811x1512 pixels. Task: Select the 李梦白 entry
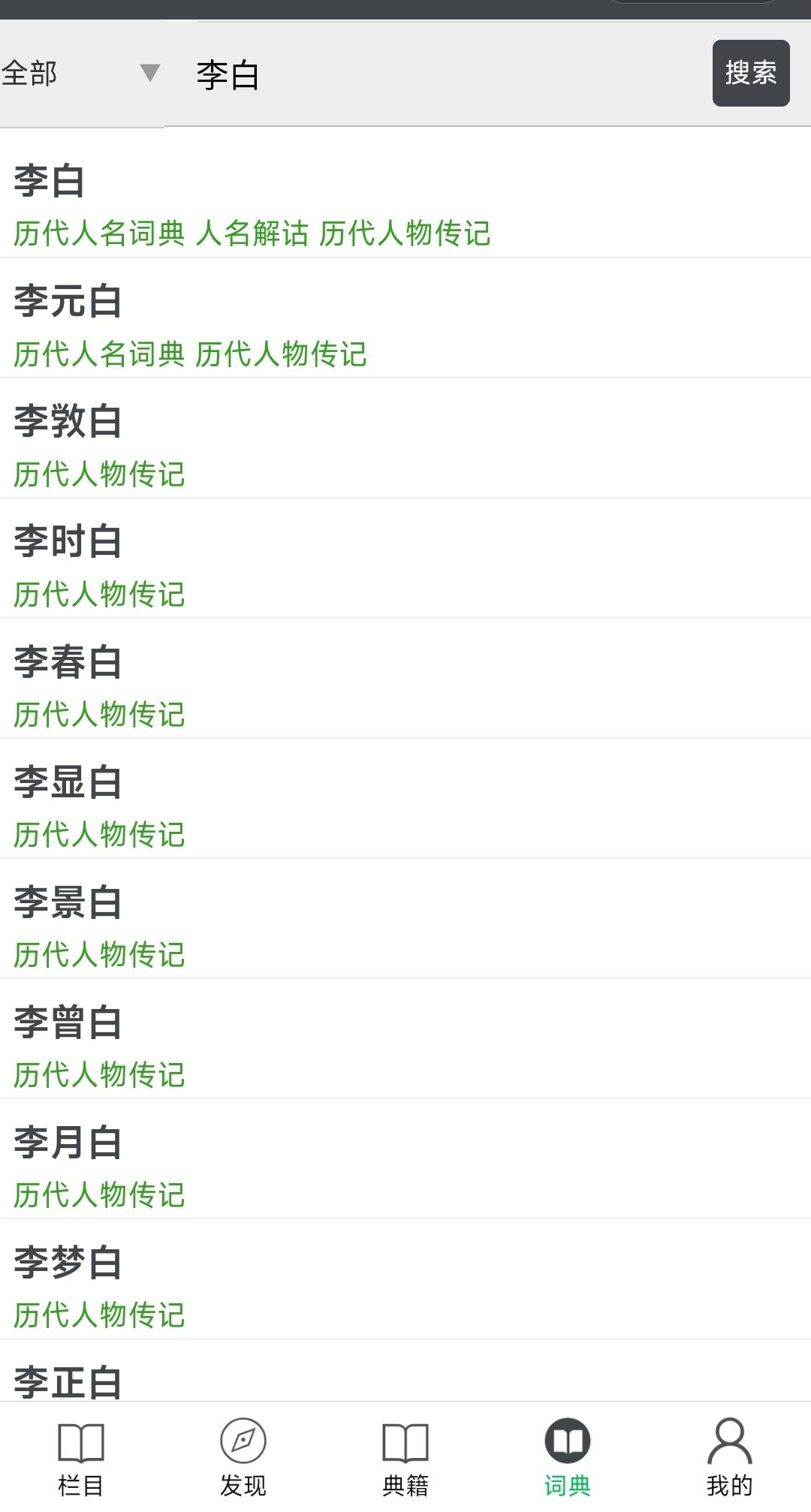click(68, 1263)
